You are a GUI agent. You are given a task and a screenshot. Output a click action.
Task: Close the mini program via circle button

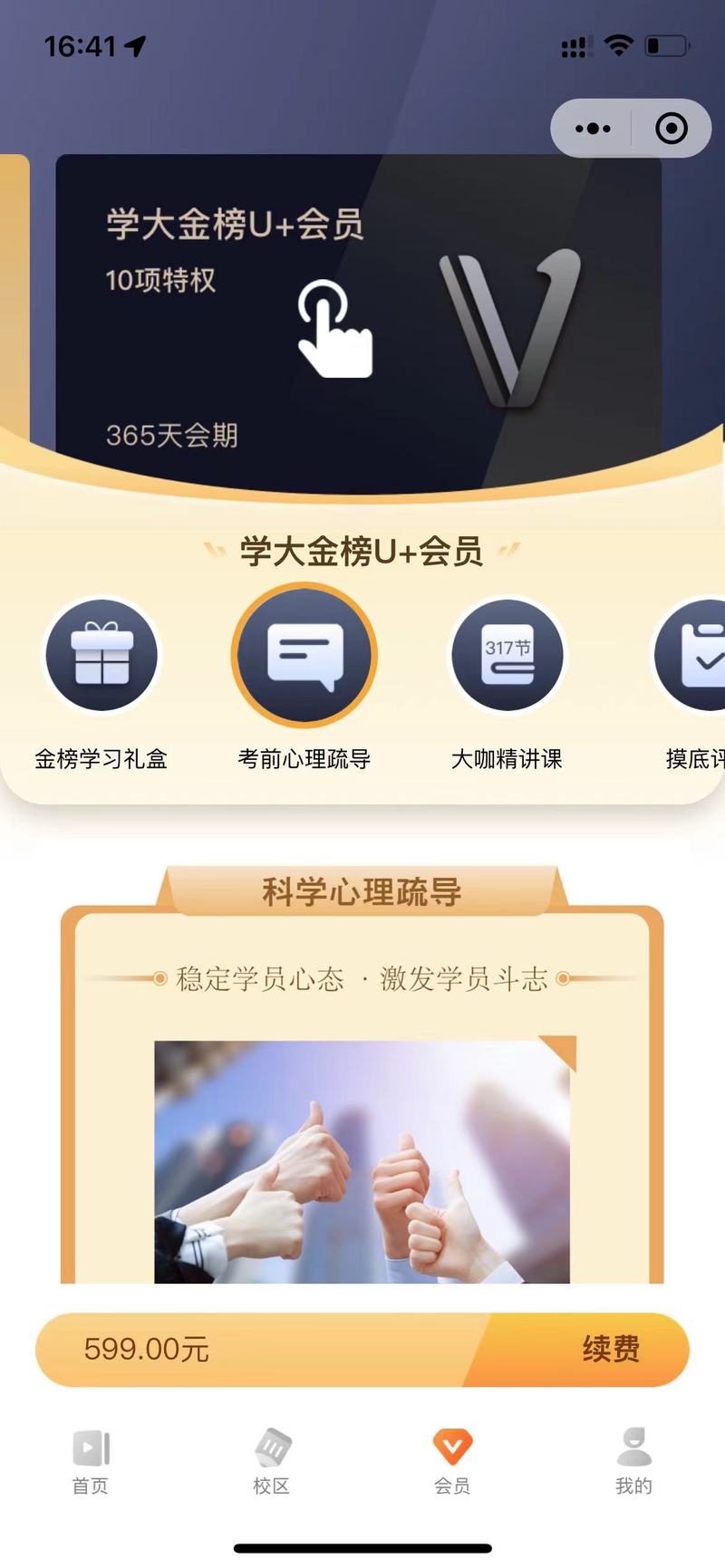click(x=672, y=129)
